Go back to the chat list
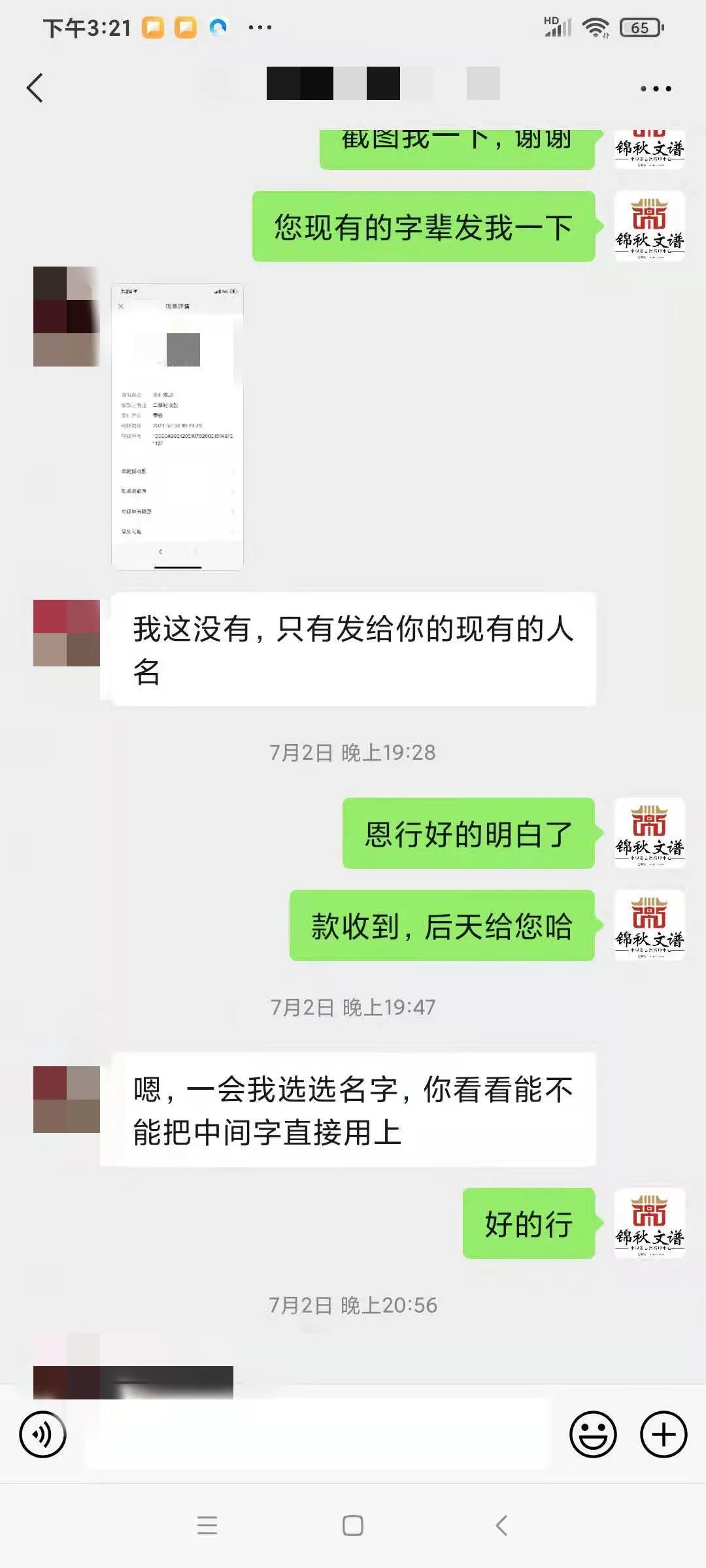The image size is (706, 1568). click(35, 88)
